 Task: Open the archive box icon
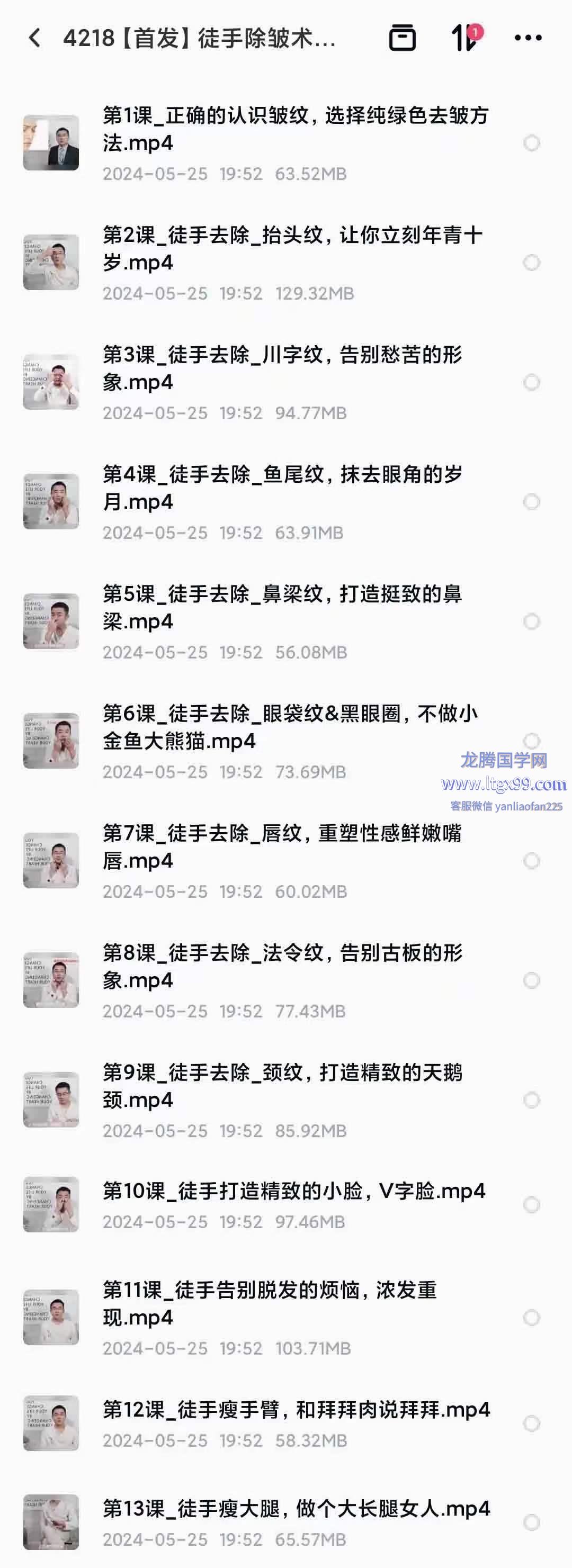(402, 38)
